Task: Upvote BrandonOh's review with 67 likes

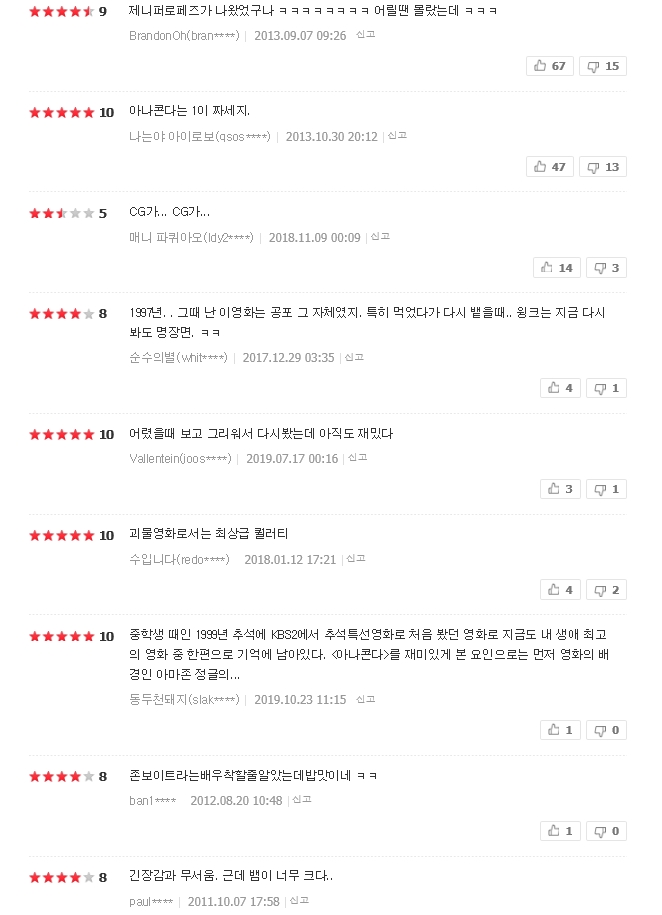Action: coord(549,66)
